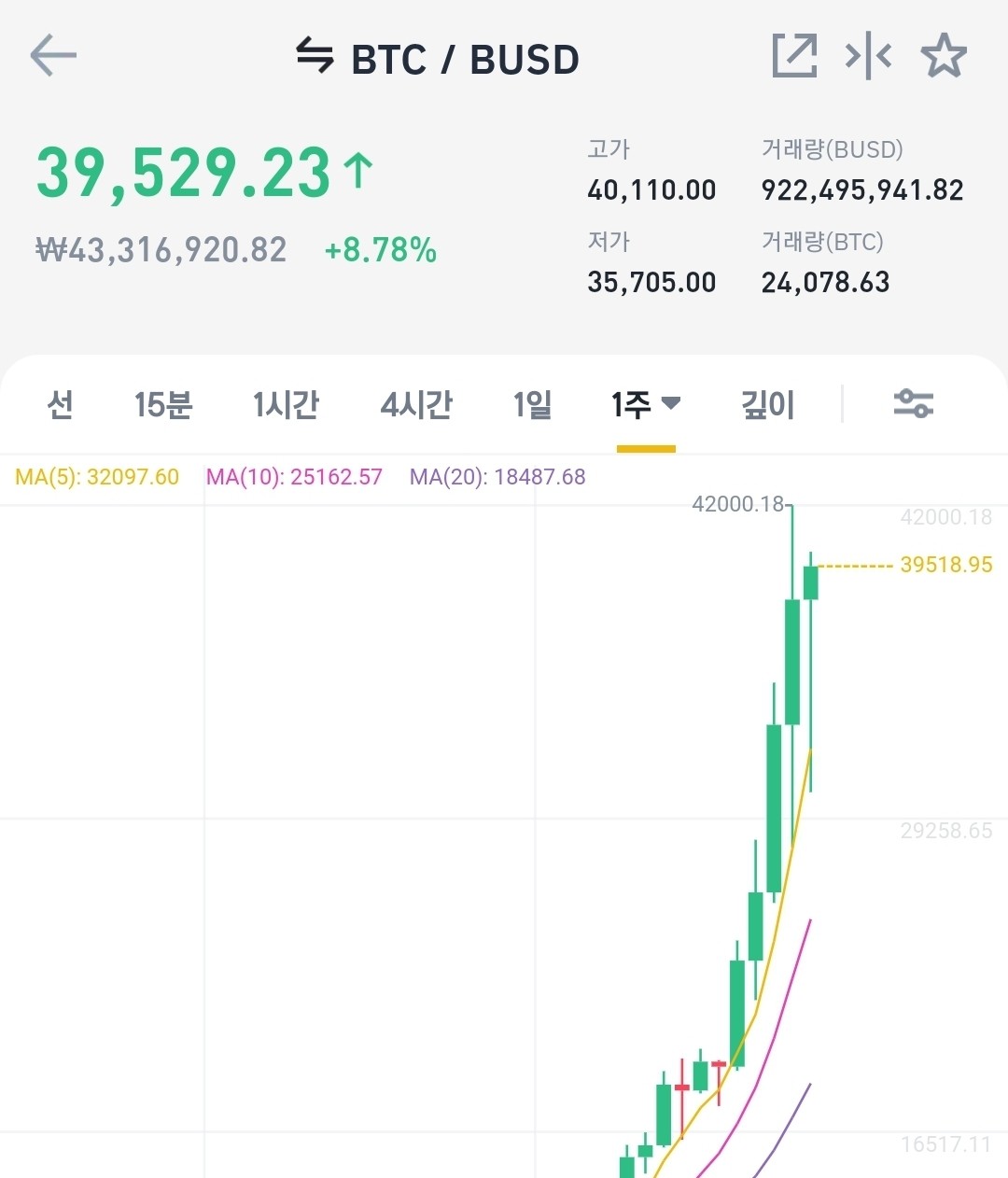Go back using the top-left arrow
The width and height of the screenshot is (1008, 1178).
tap(52, 57)
